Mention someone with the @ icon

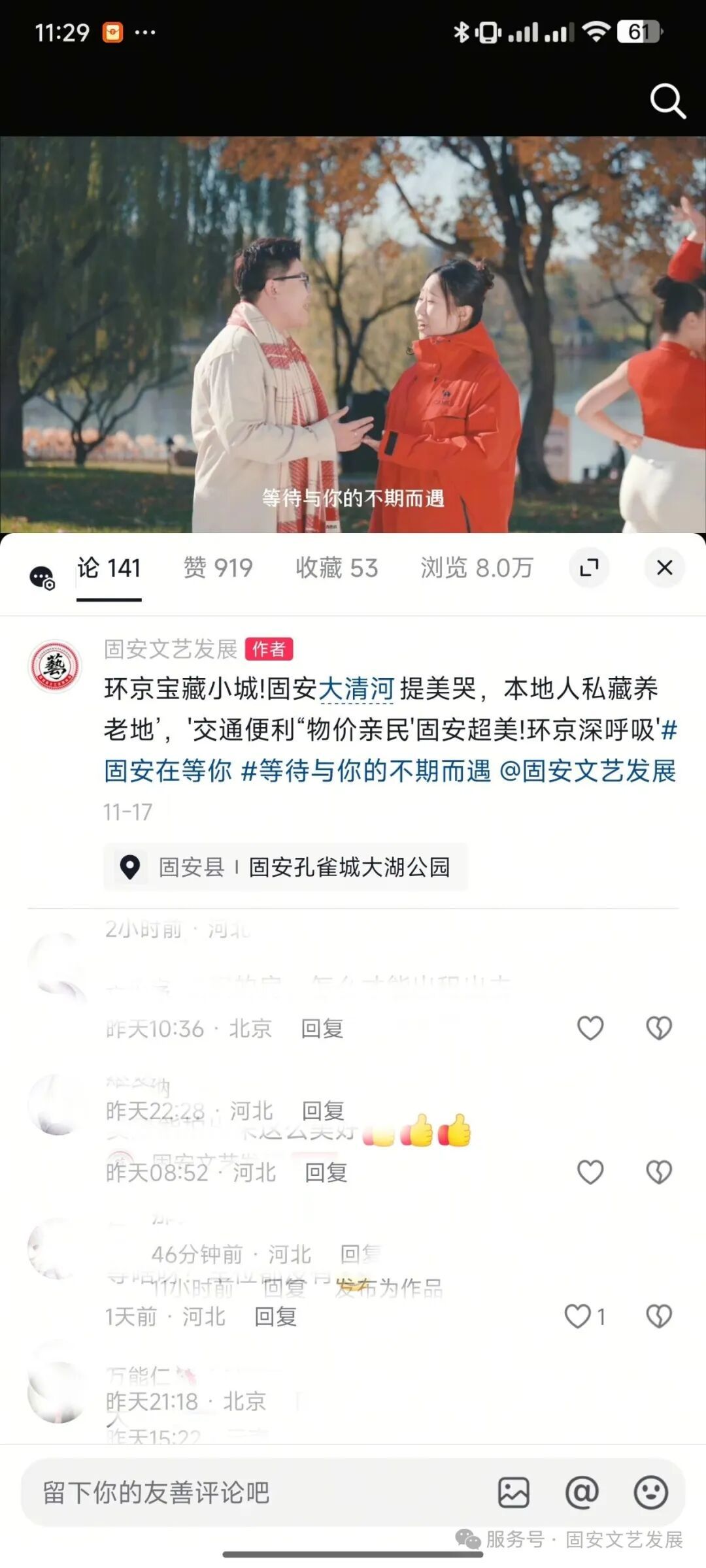point(582,1493)
